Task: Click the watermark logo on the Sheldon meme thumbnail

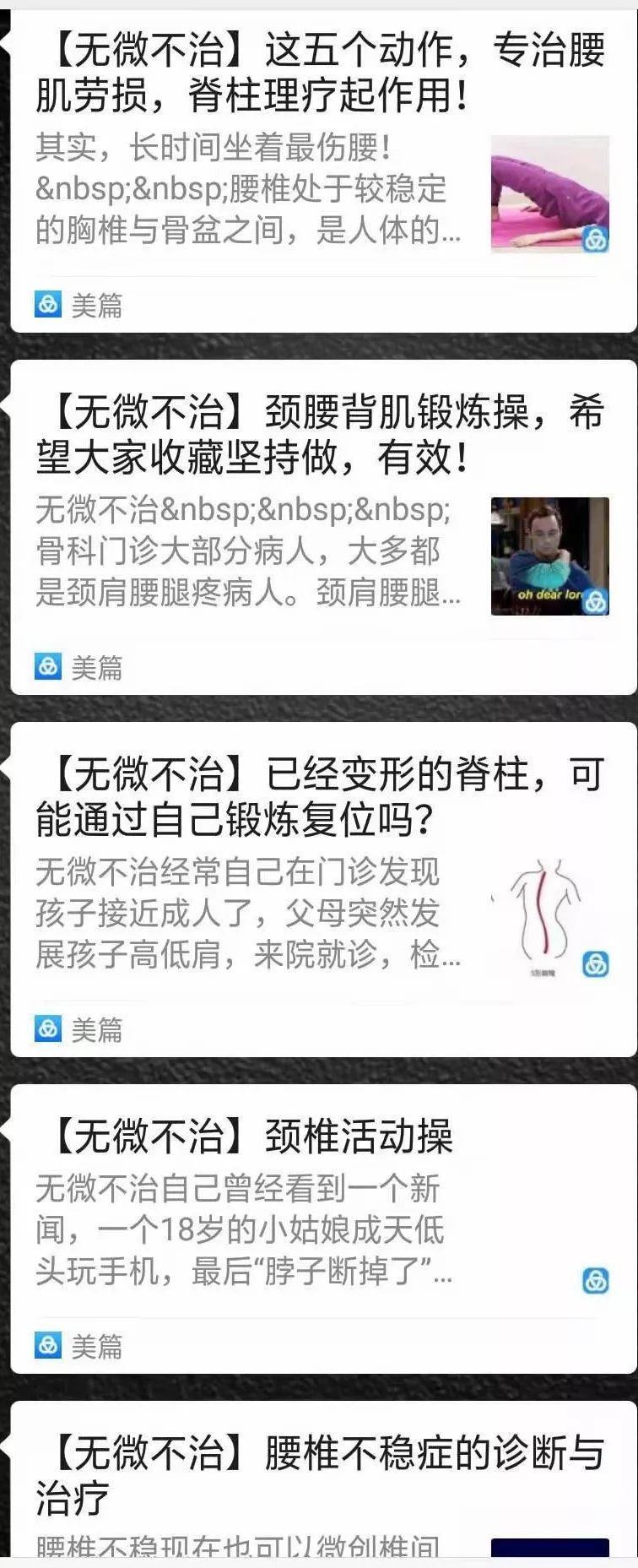Action: point(596,600)
